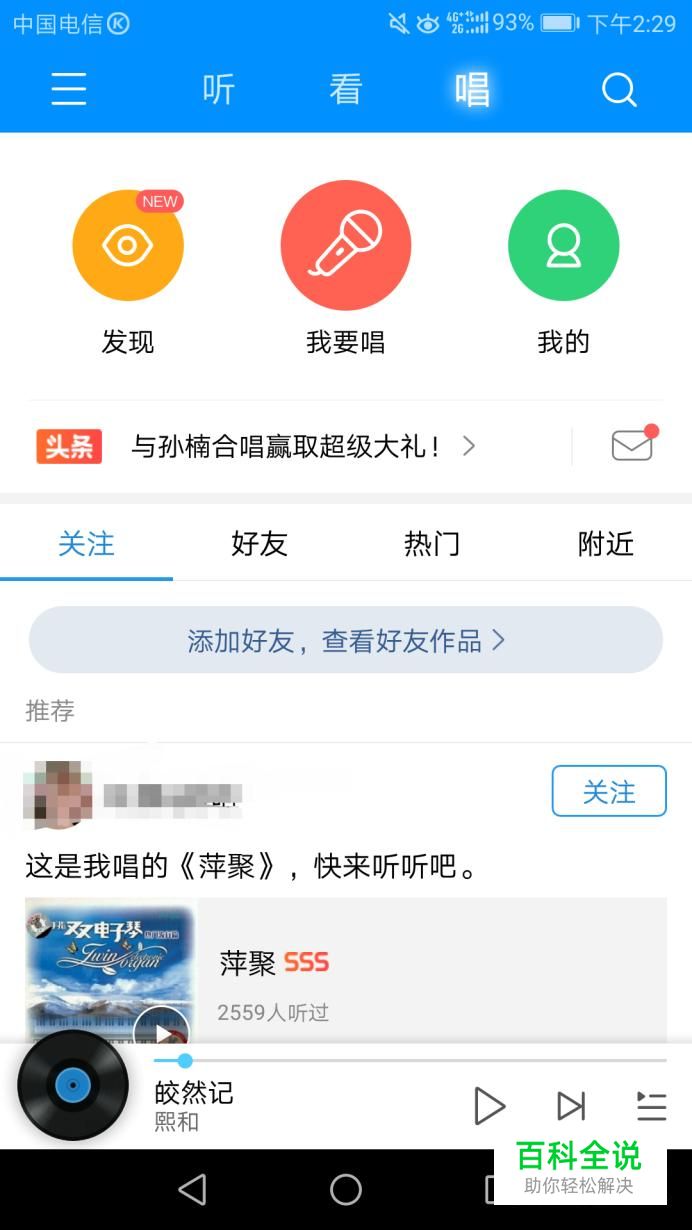Skip to the next track
Image resolution: width=692 pixels, height=1230 pixels.
[x=571, y=1106]
